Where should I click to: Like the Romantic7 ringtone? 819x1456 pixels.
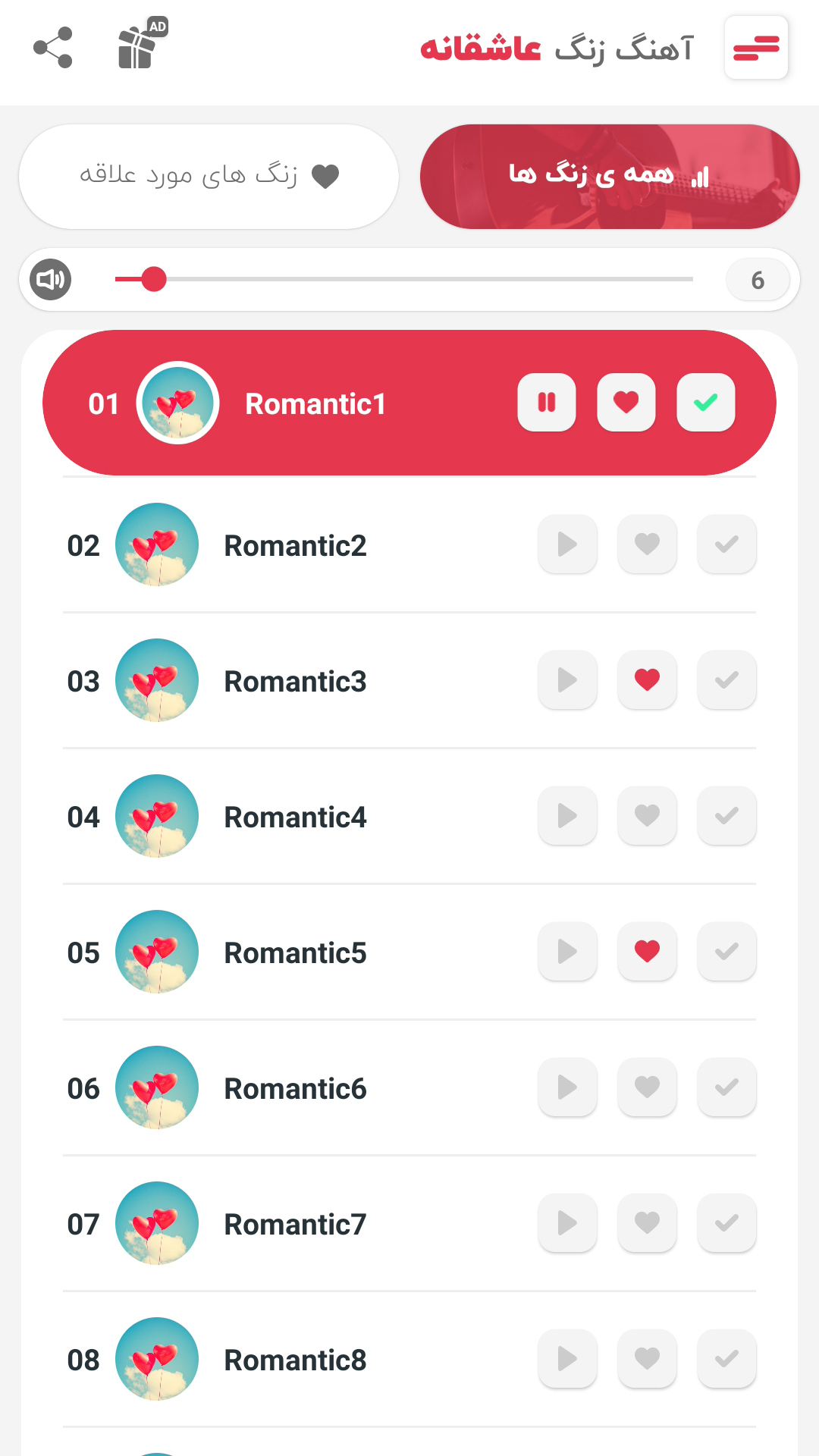pyautogui.click(x=647, y=1223)
